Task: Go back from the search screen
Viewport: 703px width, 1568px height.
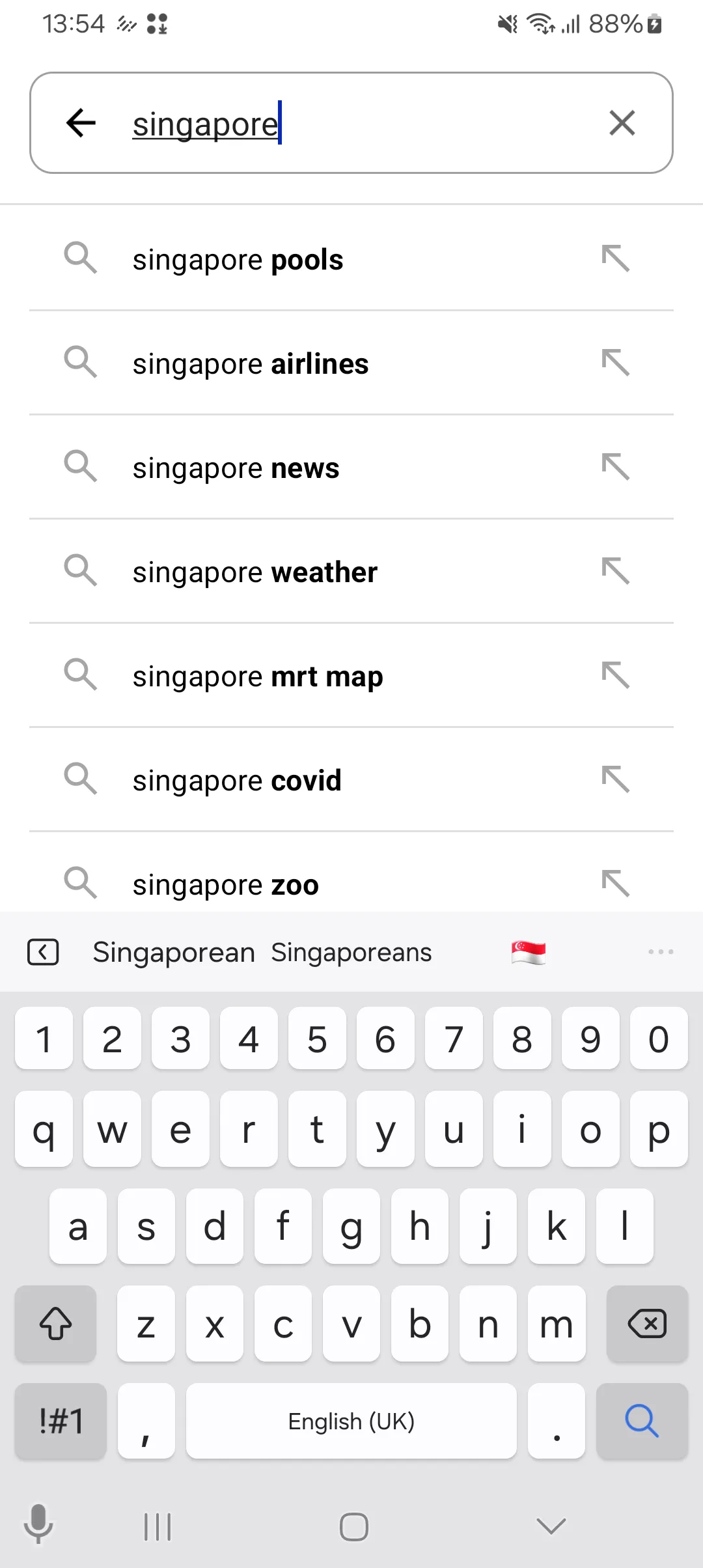Action: click(x=81, y=123)
